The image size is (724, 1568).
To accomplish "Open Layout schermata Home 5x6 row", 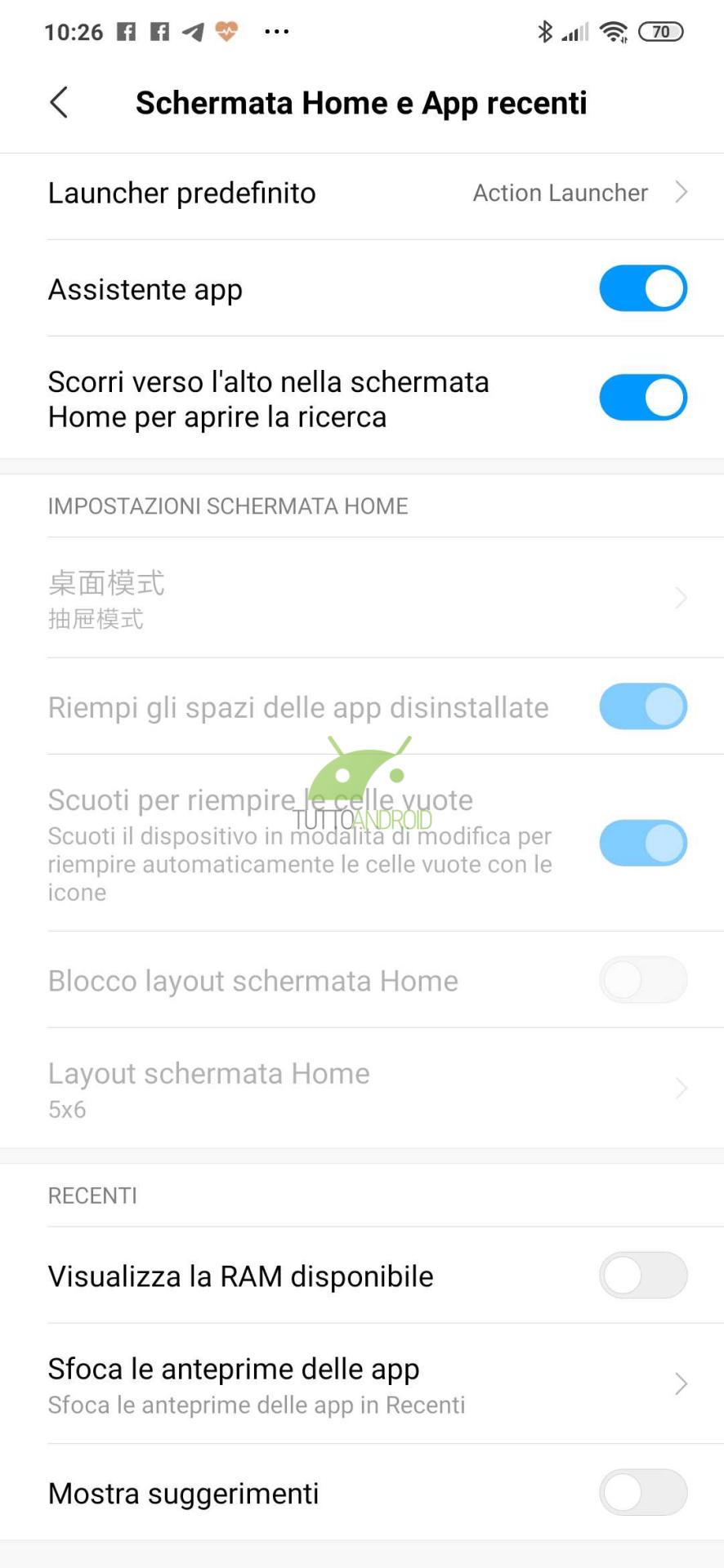I will point(362,1089).
